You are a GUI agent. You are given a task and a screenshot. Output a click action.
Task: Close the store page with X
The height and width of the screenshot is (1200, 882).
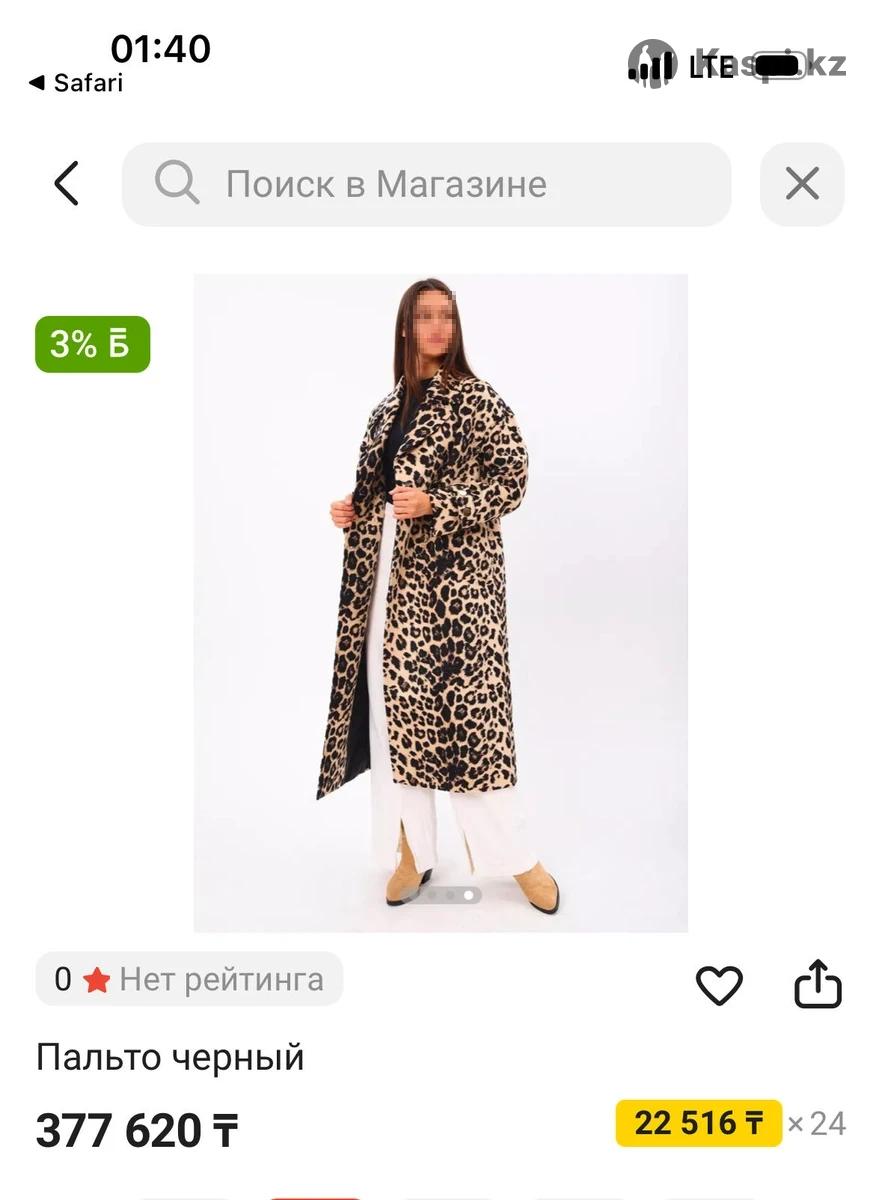[802, 184]
